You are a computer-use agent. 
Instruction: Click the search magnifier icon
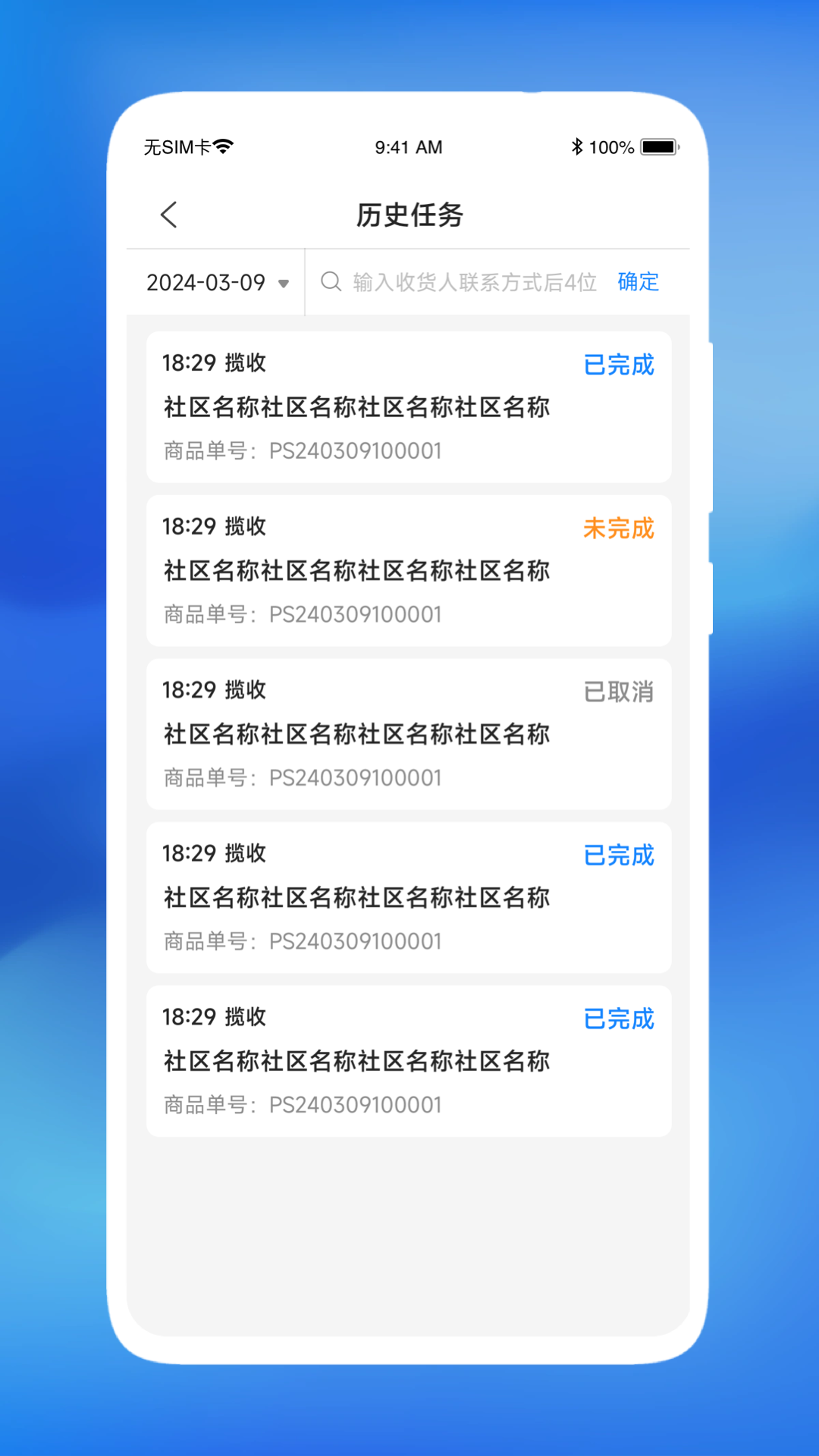[x=331, y=281]
